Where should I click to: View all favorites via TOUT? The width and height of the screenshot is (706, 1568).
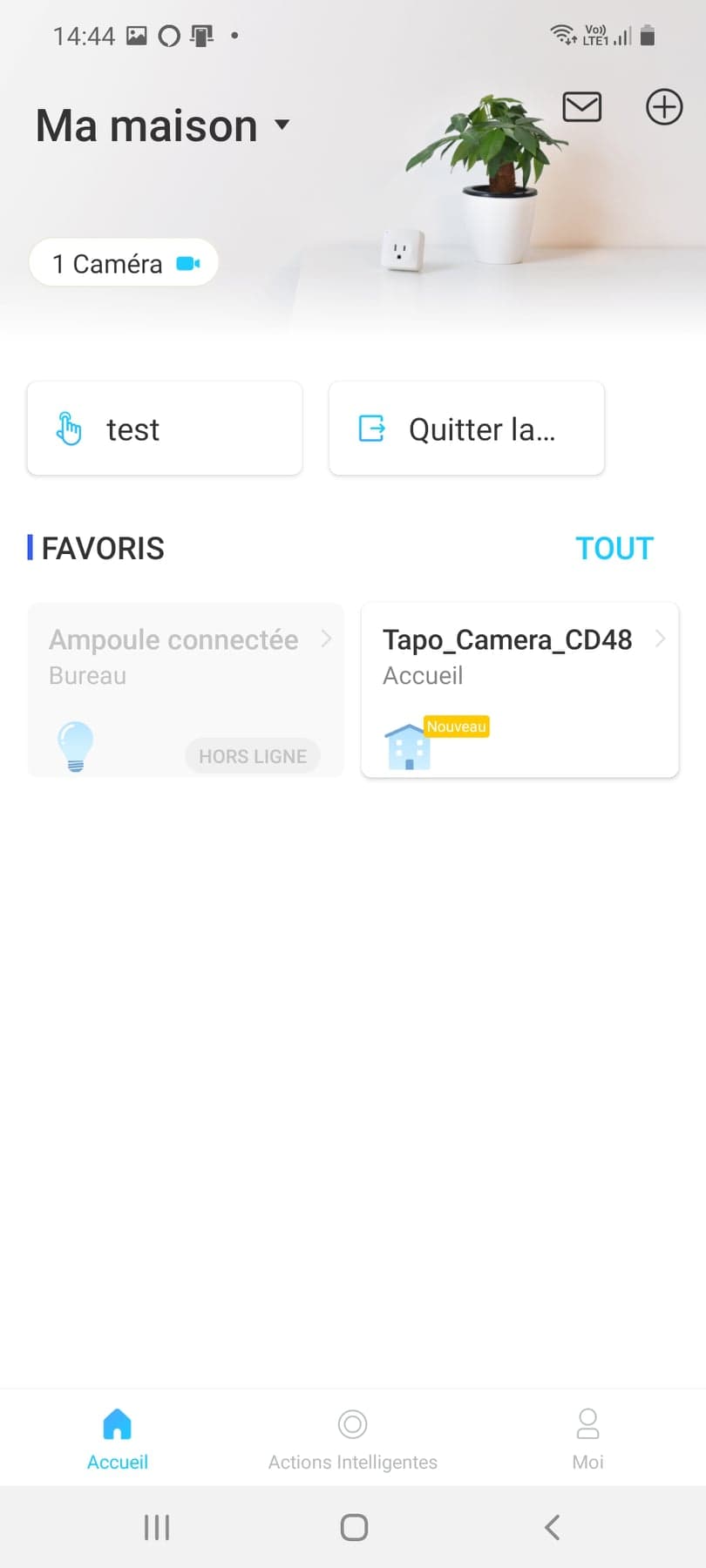614,548
